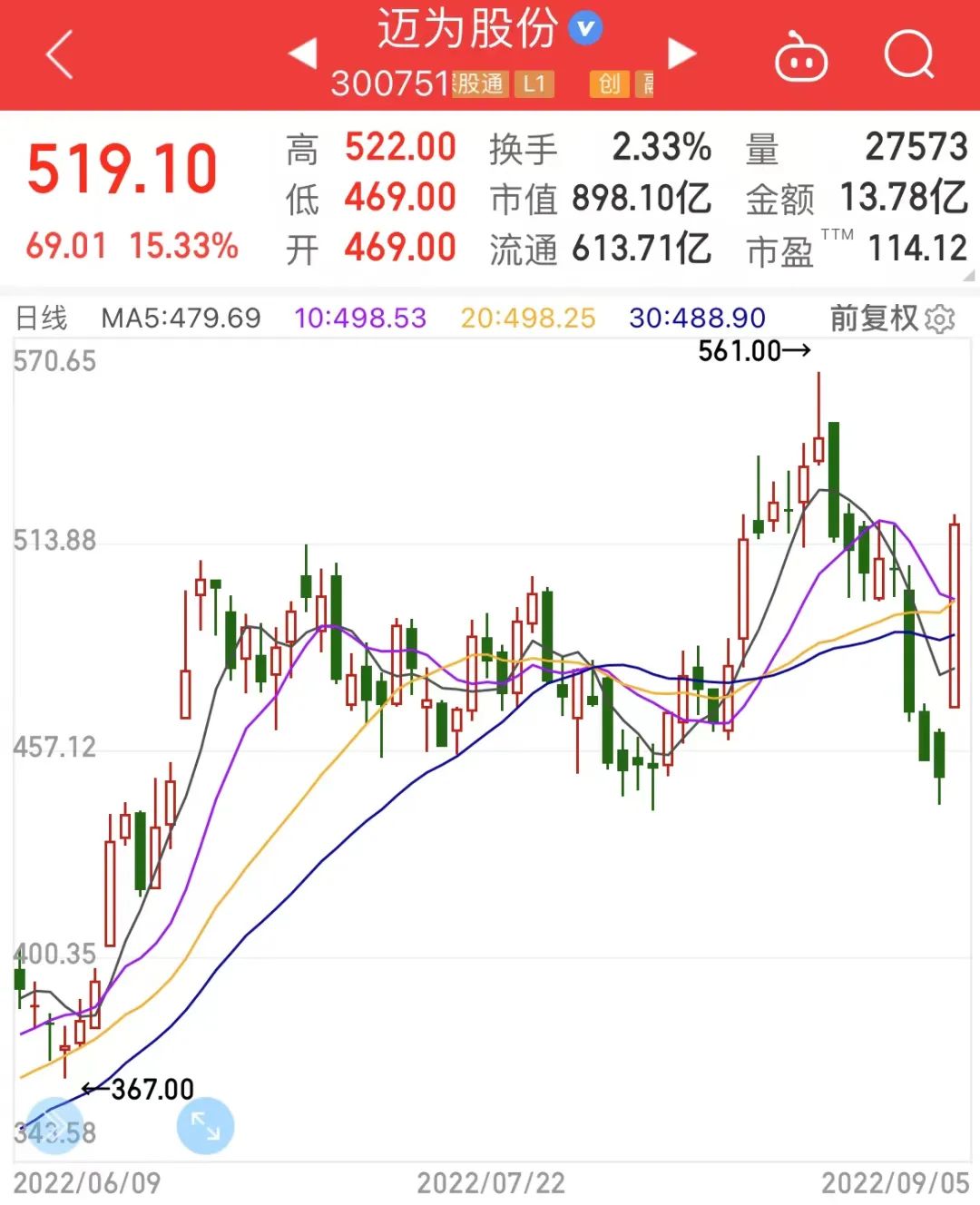The height and width of the screenshot is (1205, 980).
Task: Open the 日线 period selector
Action: pos(43,318)
